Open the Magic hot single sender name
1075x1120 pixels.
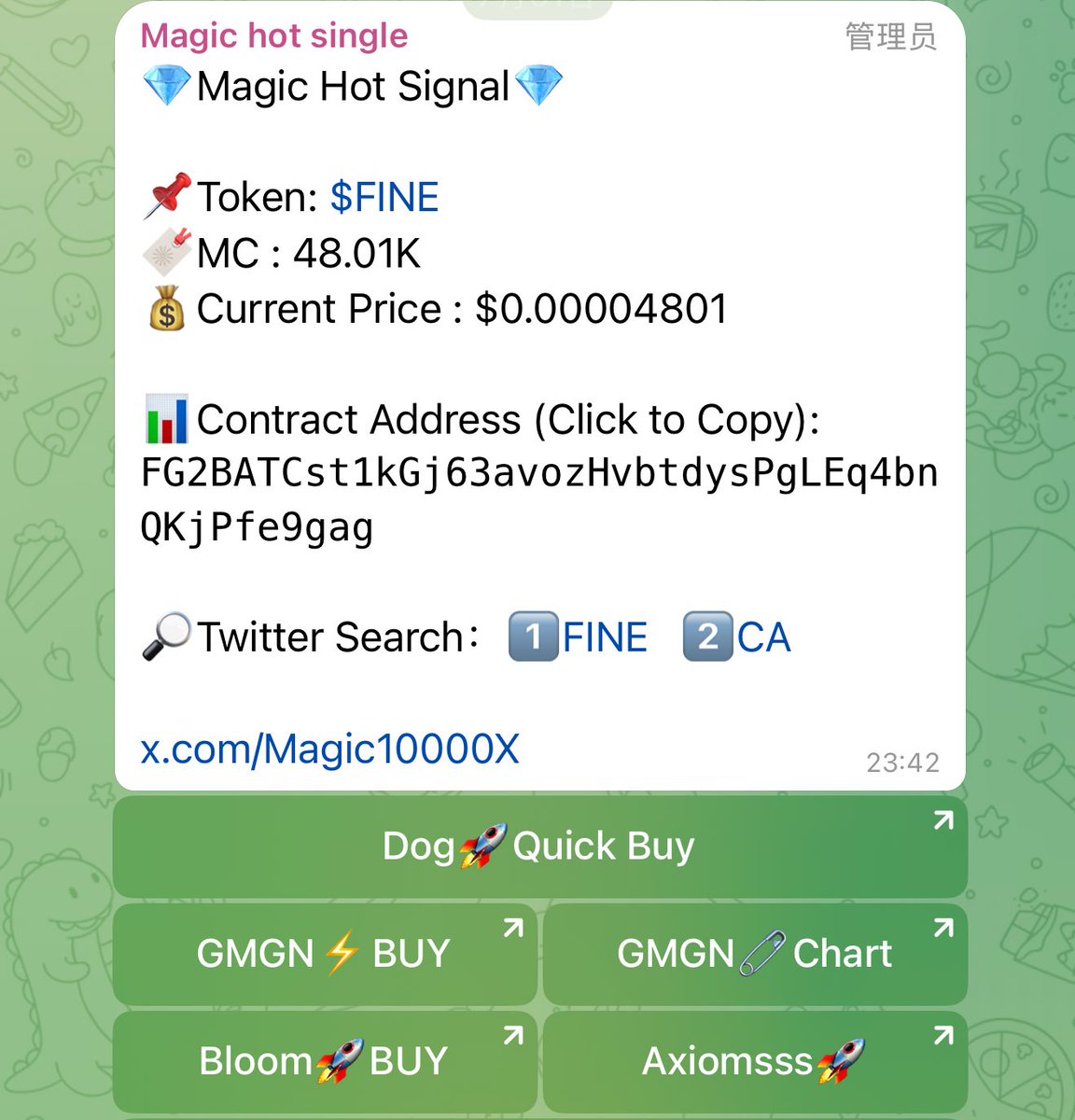(x=274, y=36)
